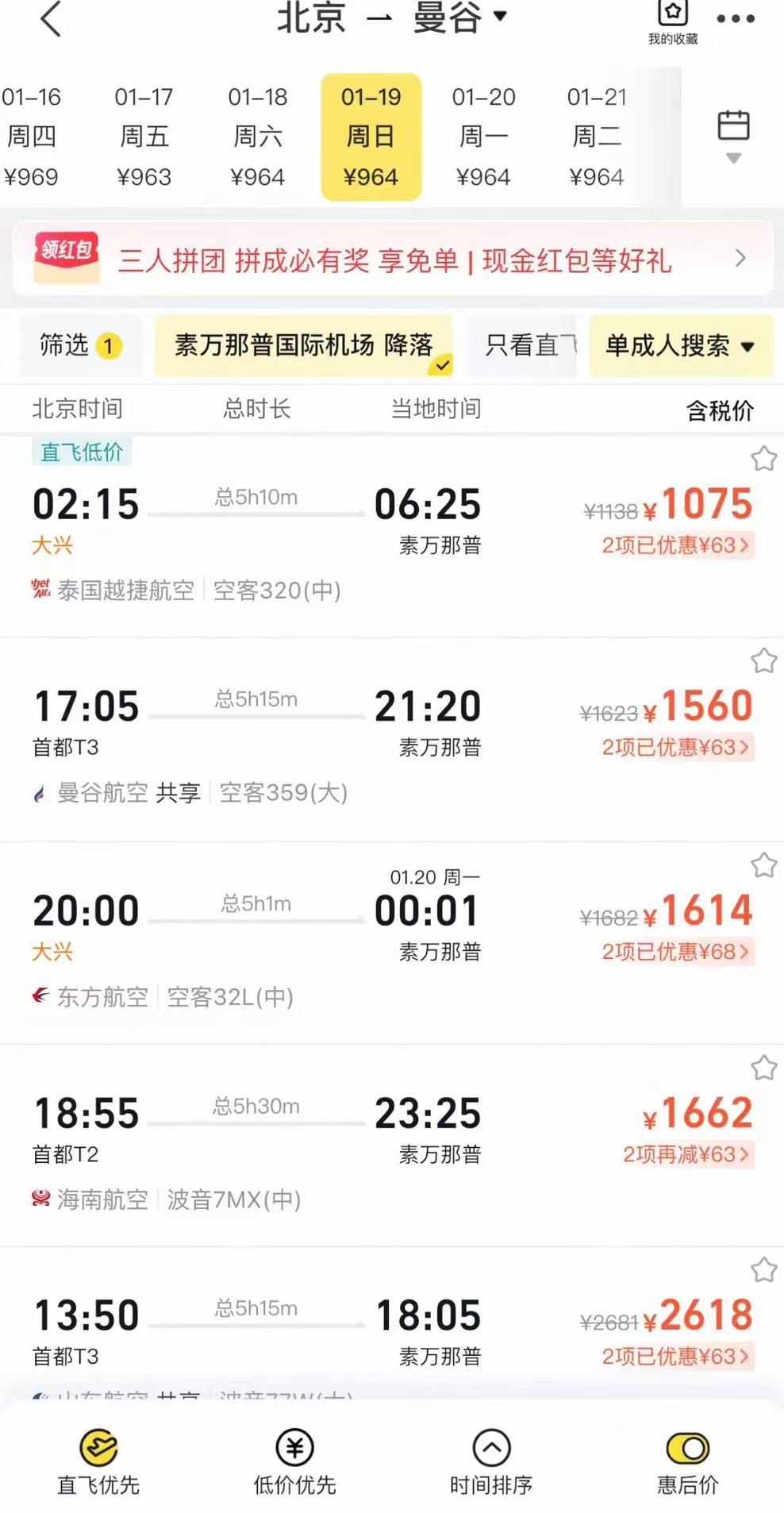Star the 13:50 首都T3 flight
Viewport: 784px width, 1513px height.
pos(763,1270)
